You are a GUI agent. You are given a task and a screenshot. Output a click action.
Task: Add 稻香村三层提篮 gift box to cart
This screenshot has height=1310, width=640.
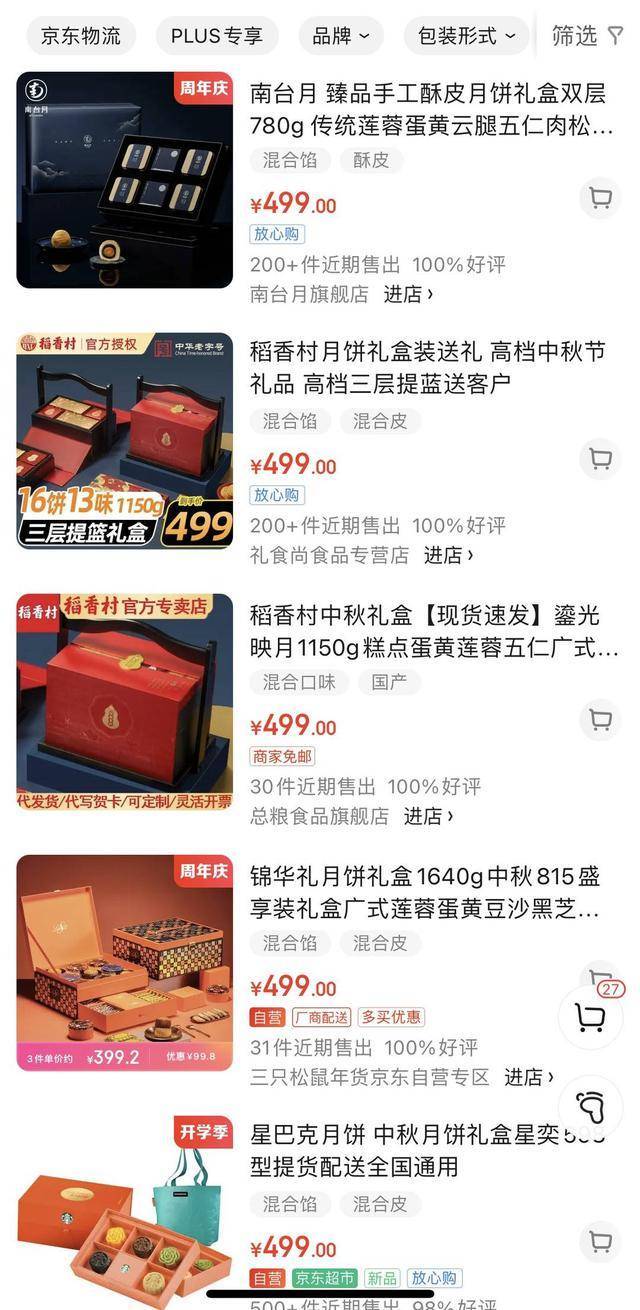[600, 459]
